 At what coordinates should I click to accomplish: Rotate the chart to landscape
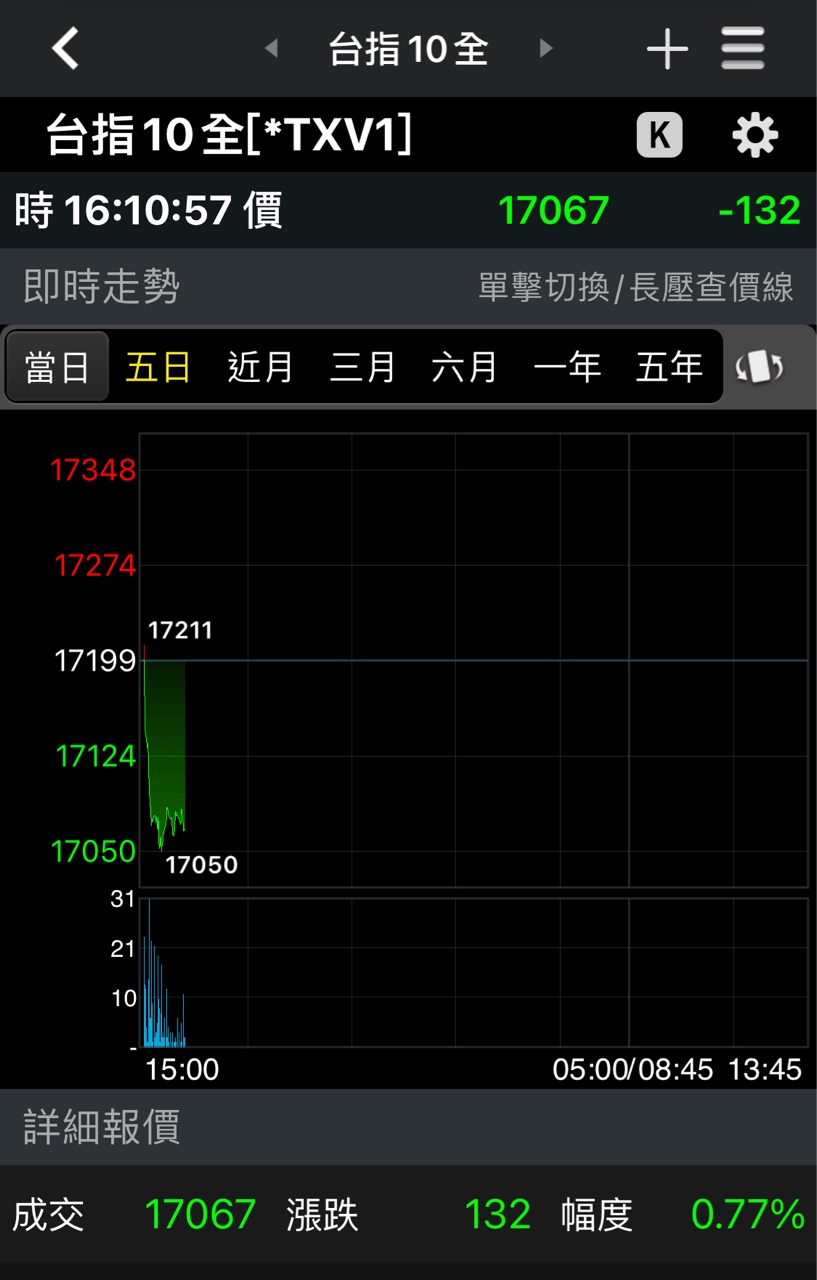[760, 367]
